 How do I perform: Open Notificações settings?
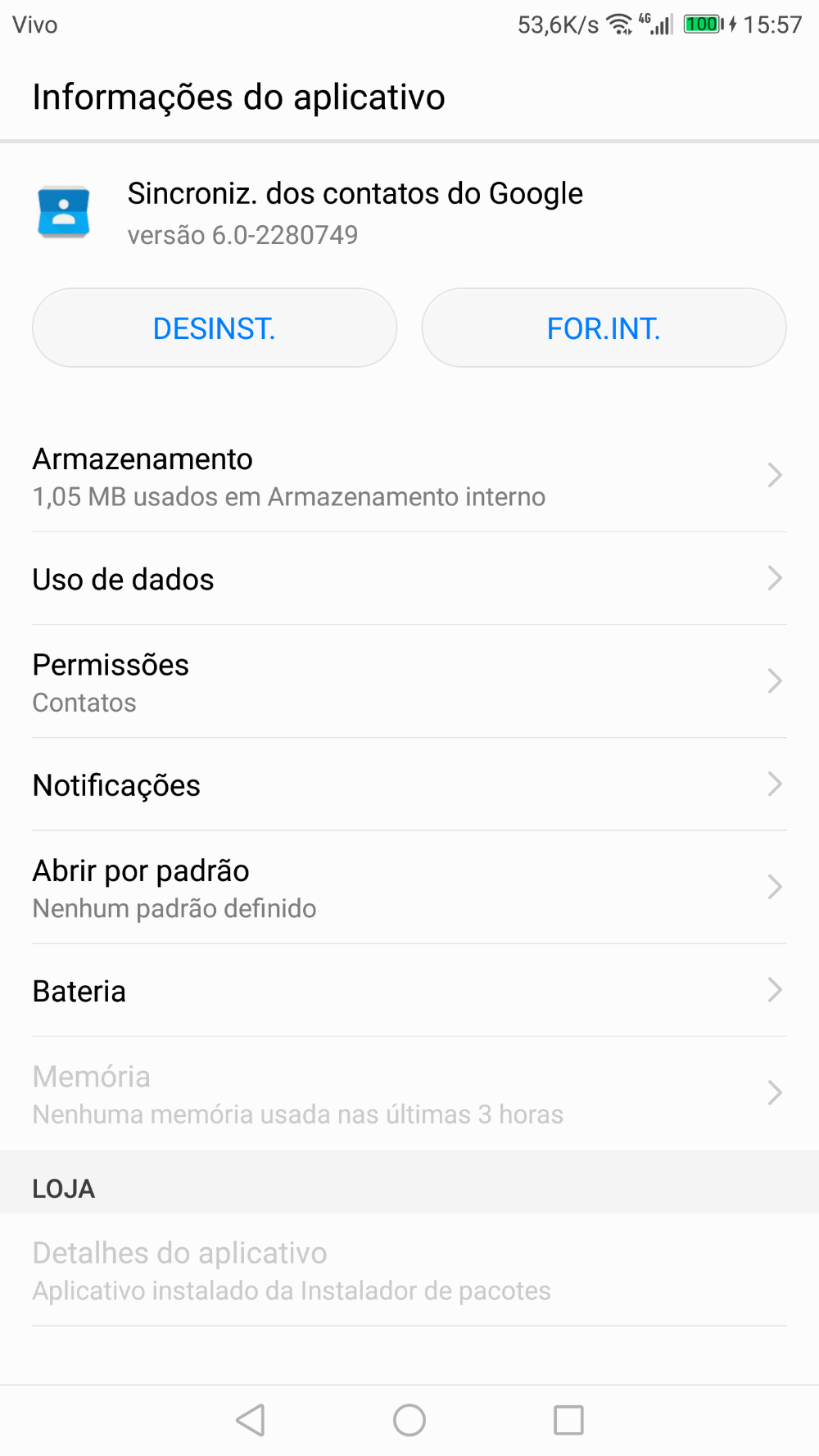coord(409,785)
